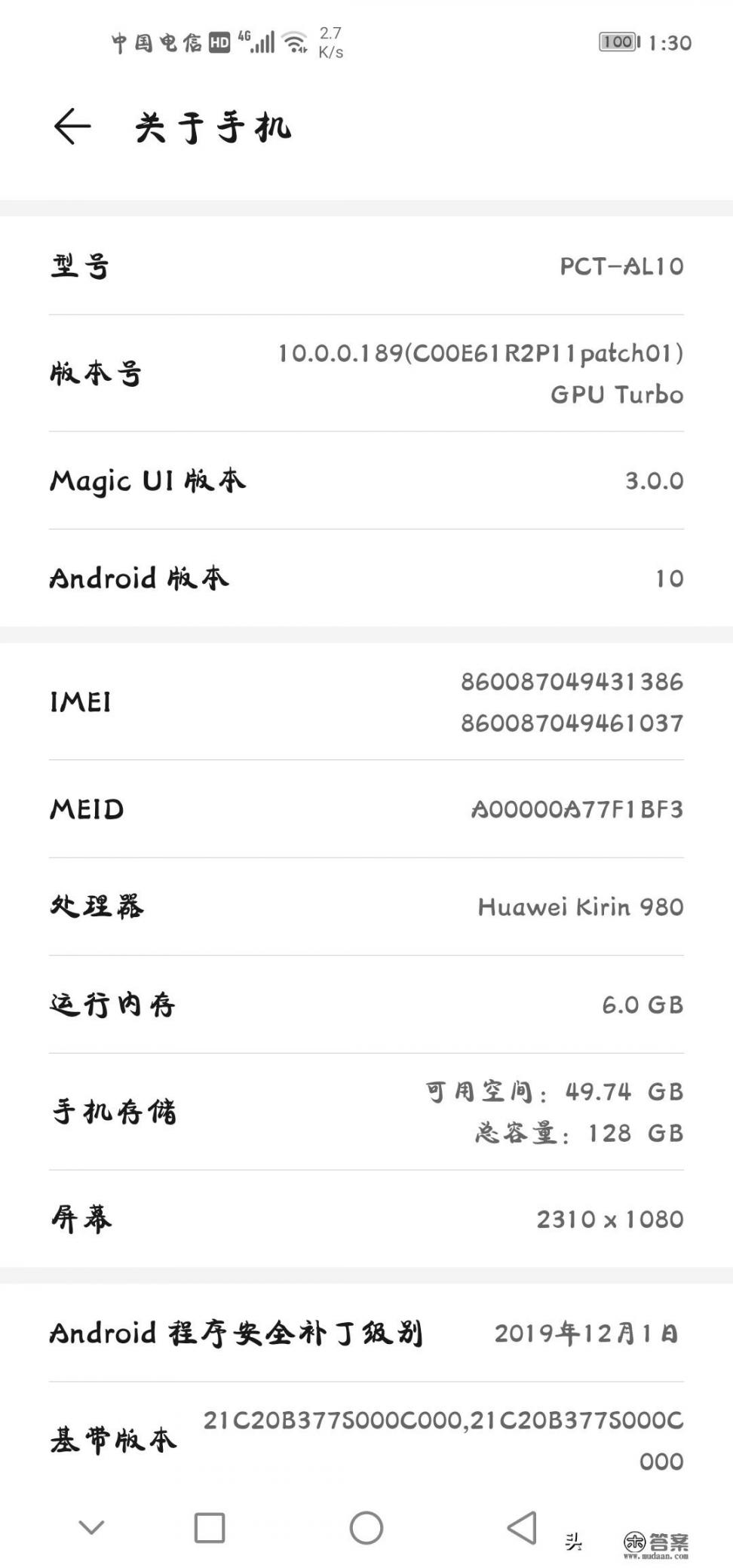Image resolution: width=733 pixels, height=1568 pixels.
Task: Tap the cellular signal strength icon
Action: pyautogui.click(x=264, y=41)
